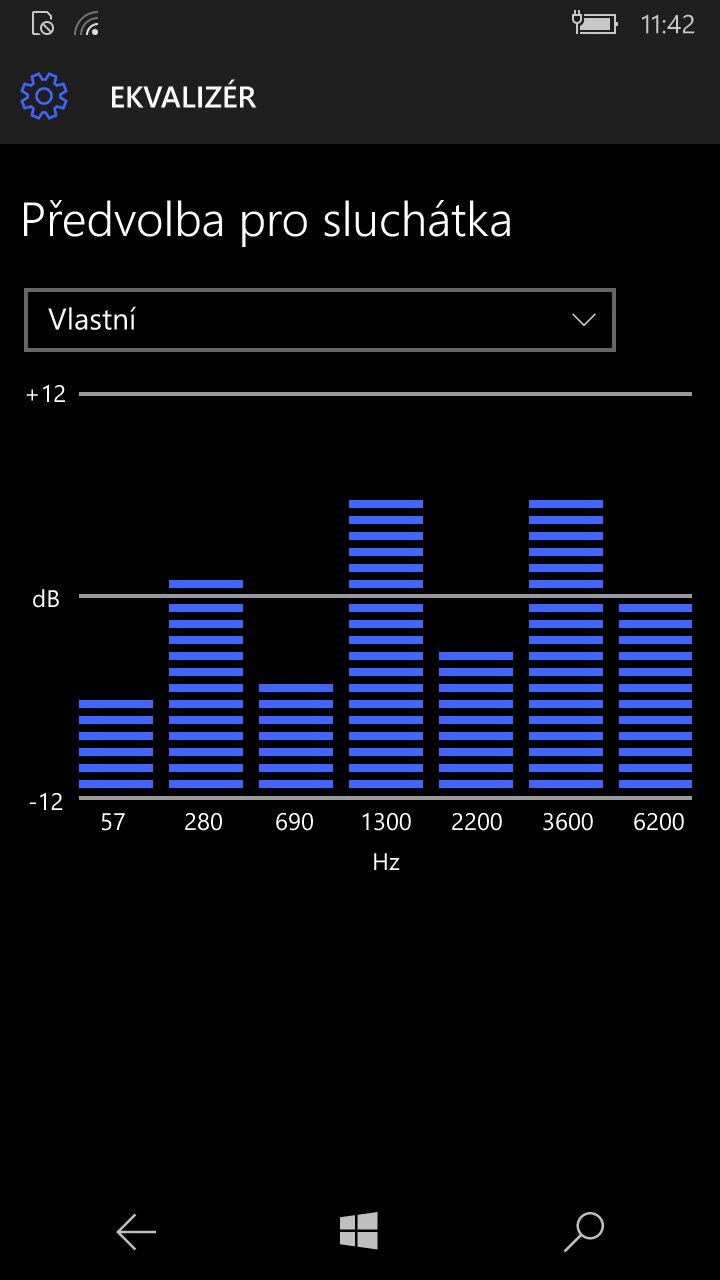
Task: Raise the 57 Hz equalizer band
Action: pyautogui.click(x=114, y=745)
